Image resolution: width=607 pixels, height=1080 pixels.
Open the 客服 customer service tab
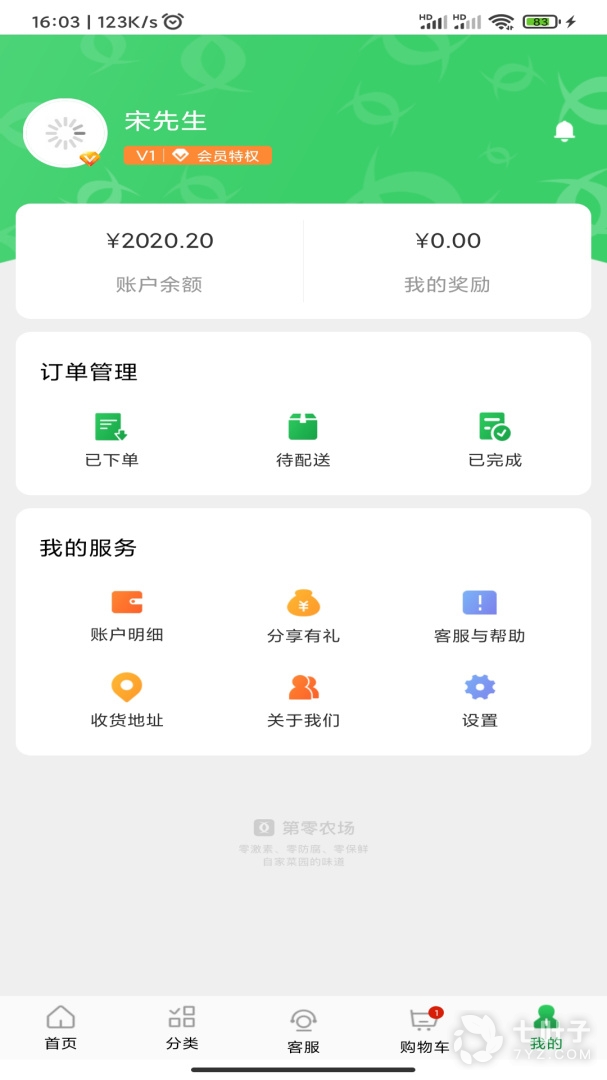(303, 1030)
